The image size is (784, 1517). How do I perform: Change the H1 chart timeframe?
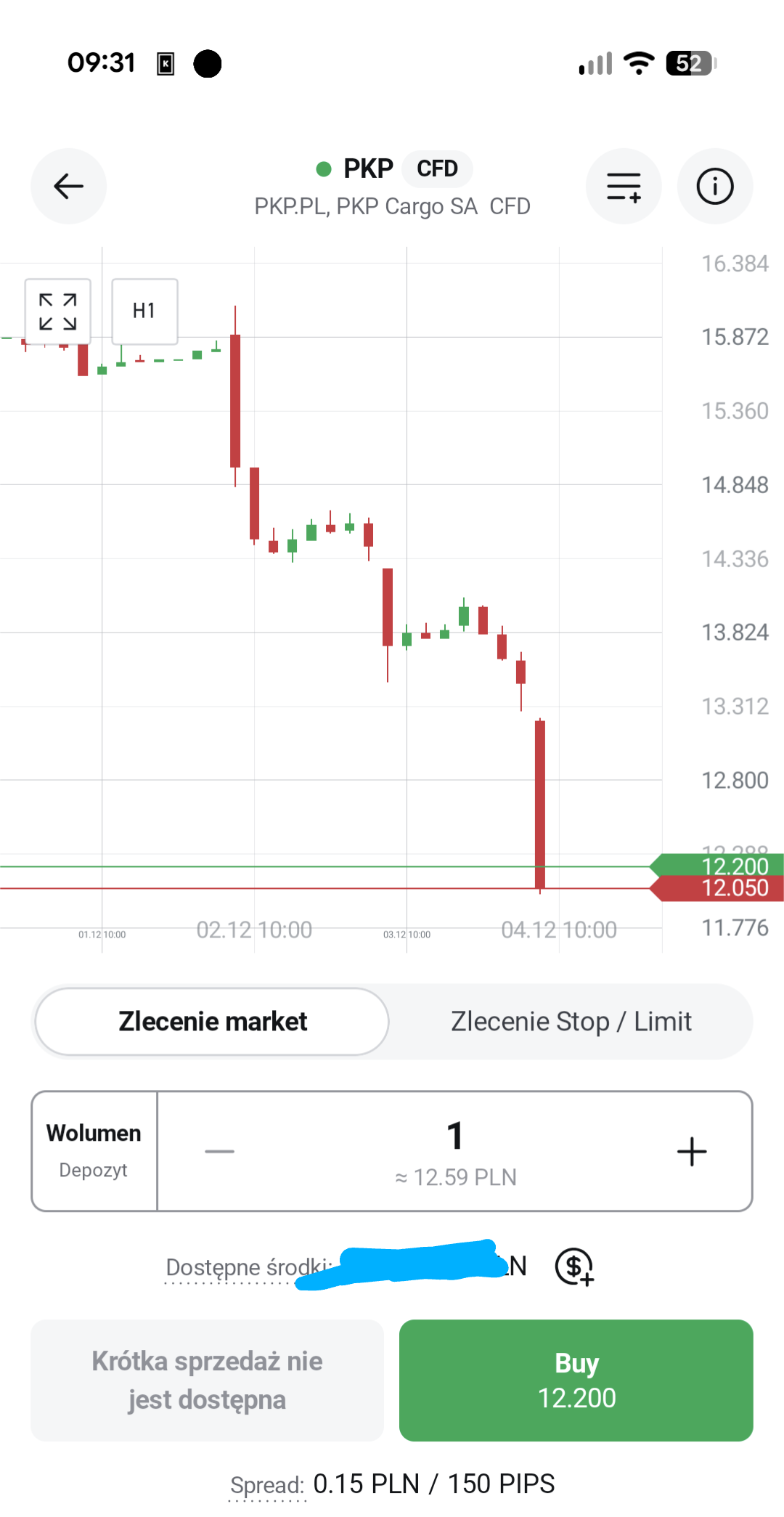coord(144,312)
